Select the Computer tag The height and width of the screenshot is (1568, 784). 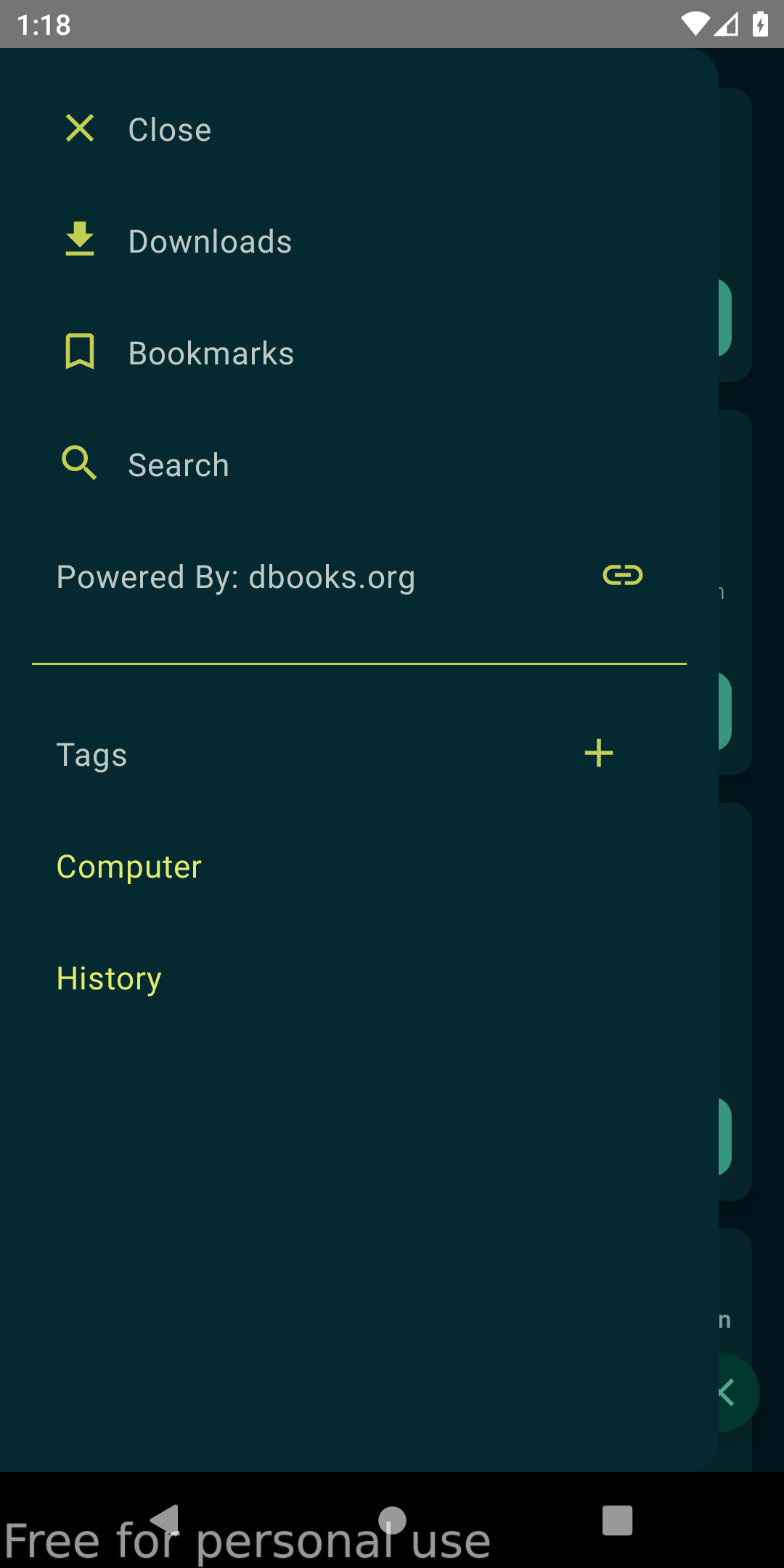click(x=129, y=867)
